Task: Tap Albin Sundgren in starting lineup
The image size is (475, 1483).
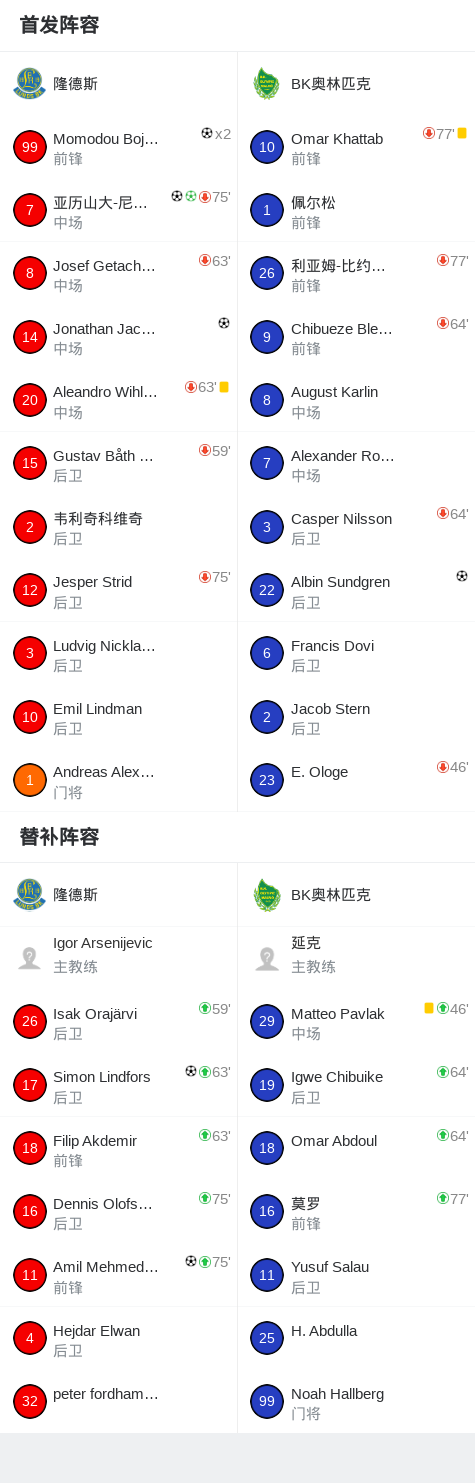Action: pyautogui.click(x=356, y=591)
